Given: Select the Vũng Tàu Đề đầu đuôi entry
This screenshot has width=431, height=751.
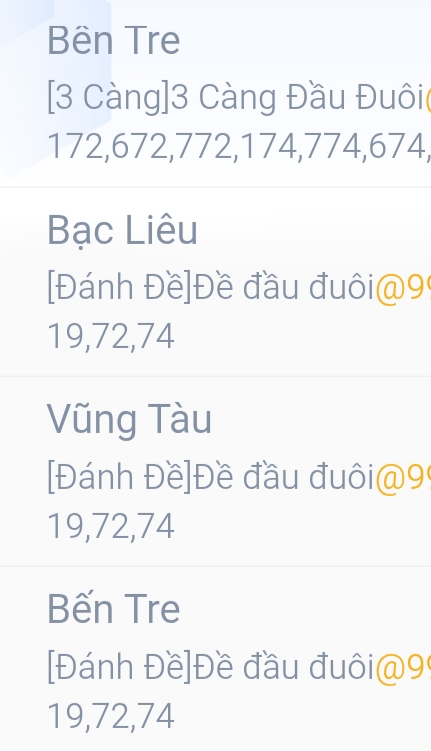Looking at the screenshot, I should click(216, 472).
